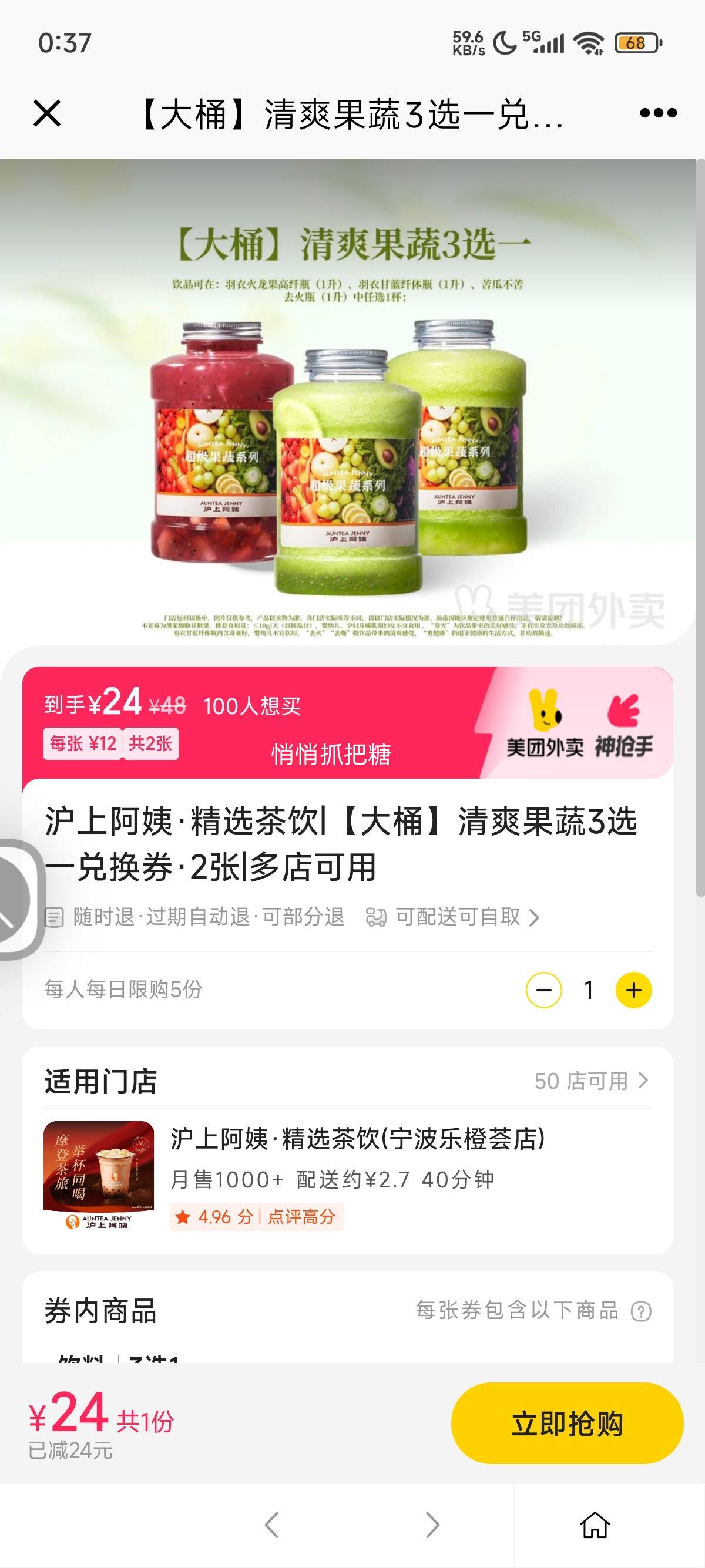Image resolution: width=705 pixels, height=1568 pixels.
Task: Tap 立即抢购 to buy now
Action: 567,1424
